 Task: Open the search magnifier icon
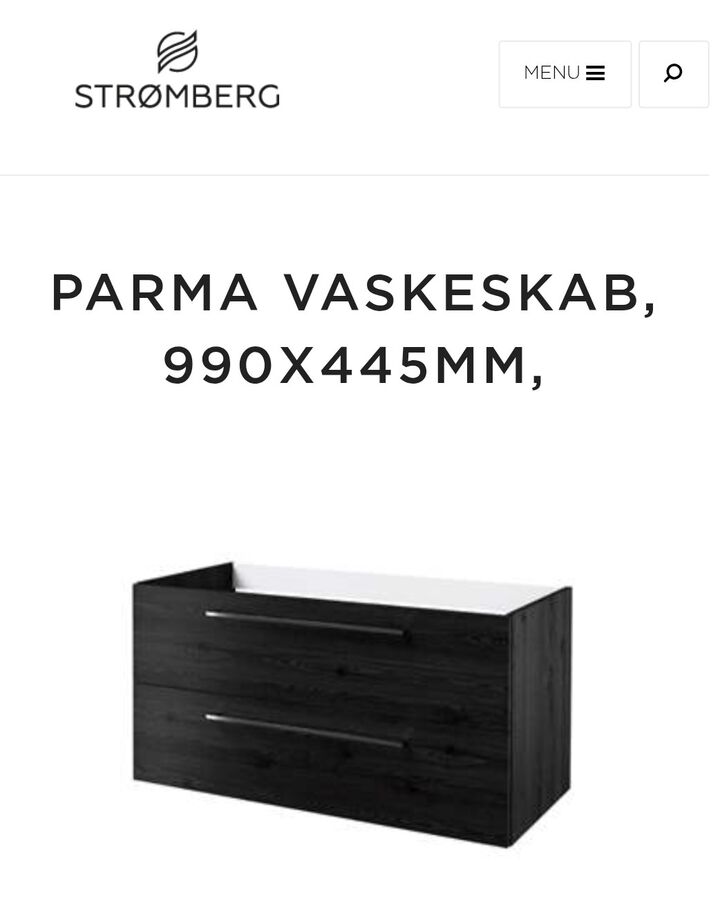tap(673, 74)
